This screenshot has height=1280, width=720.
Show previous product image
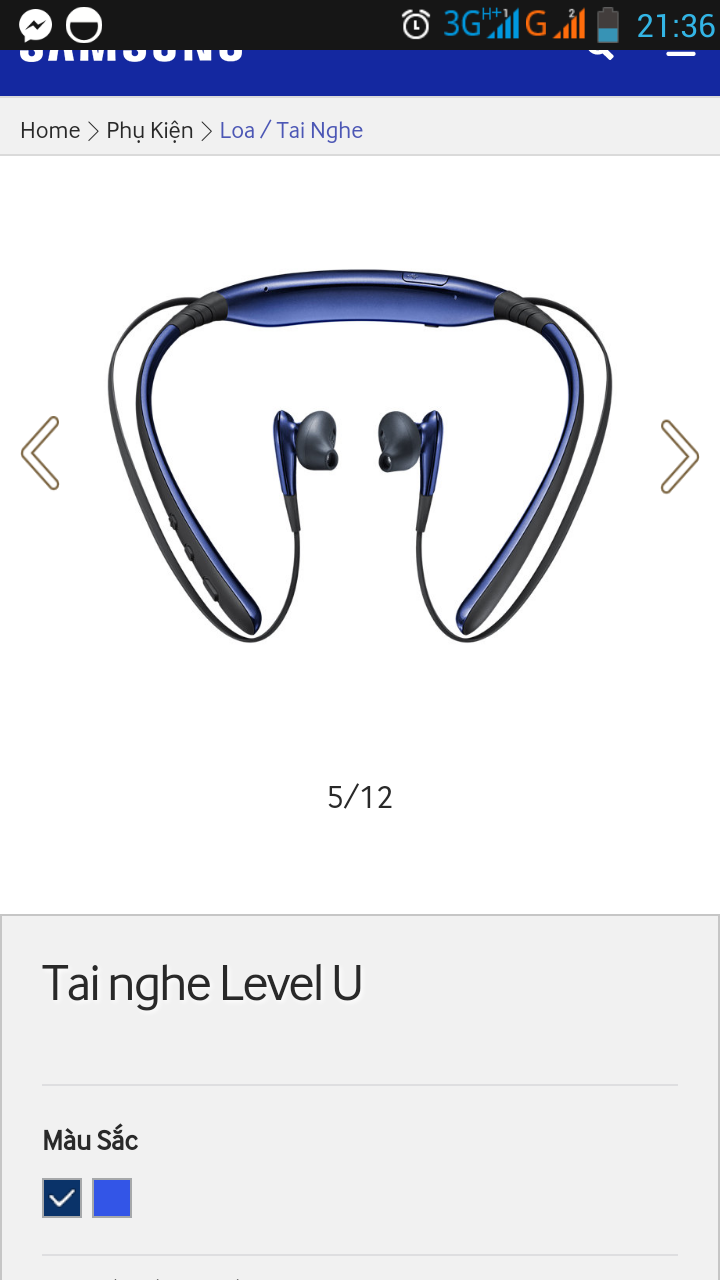click(x=41, y=454)
